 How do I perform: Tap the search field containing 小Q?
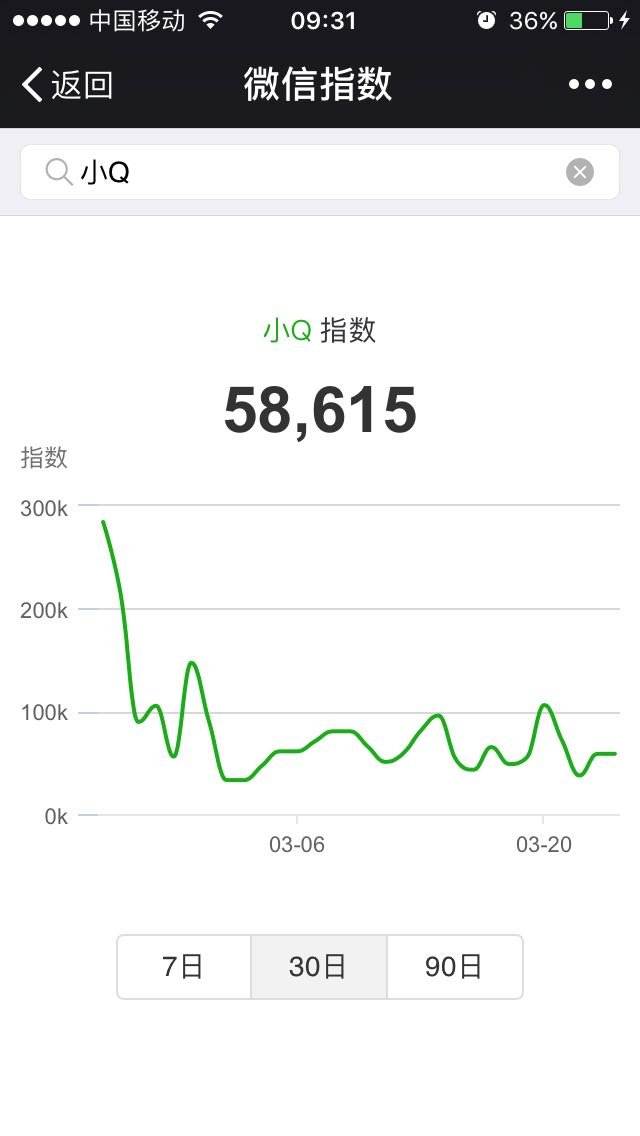coord(320,172)
